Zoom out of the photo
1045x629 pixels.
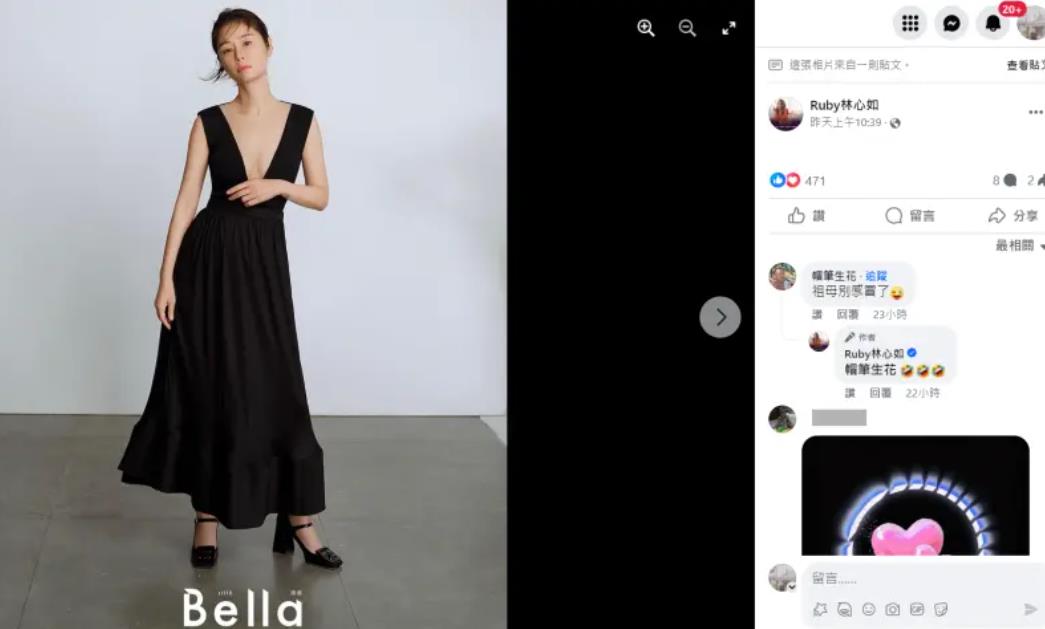click(x=687, y=29)
